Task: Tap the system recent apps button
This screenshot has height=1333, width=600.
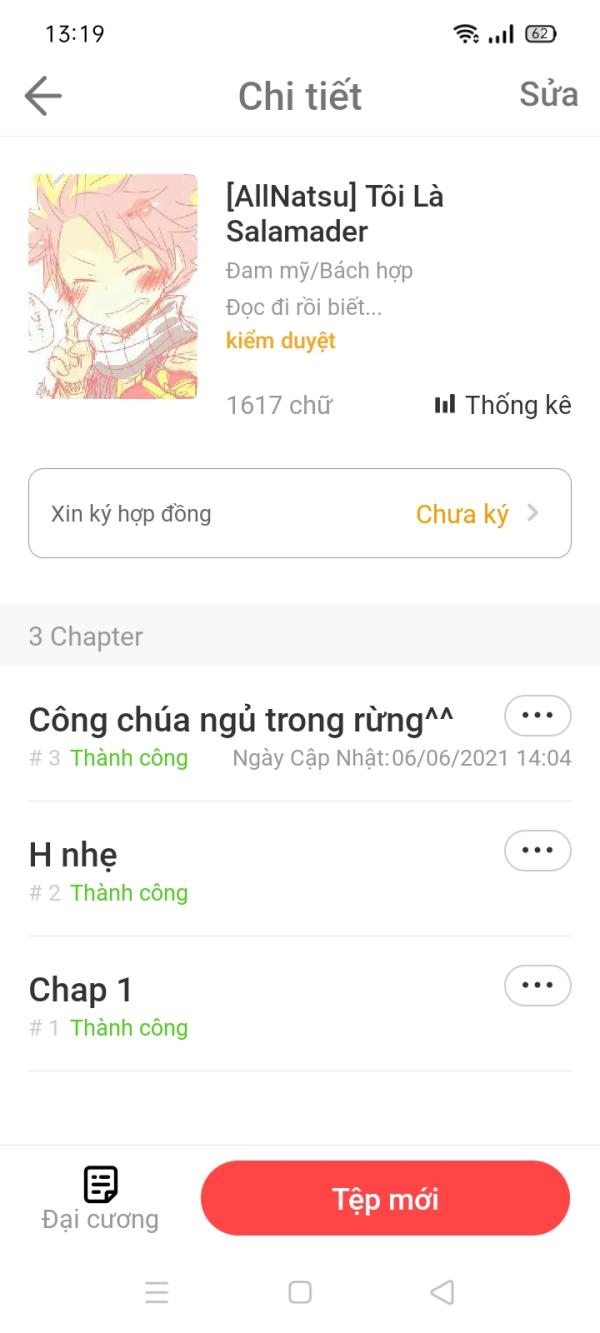Action: pos(157,1291)
